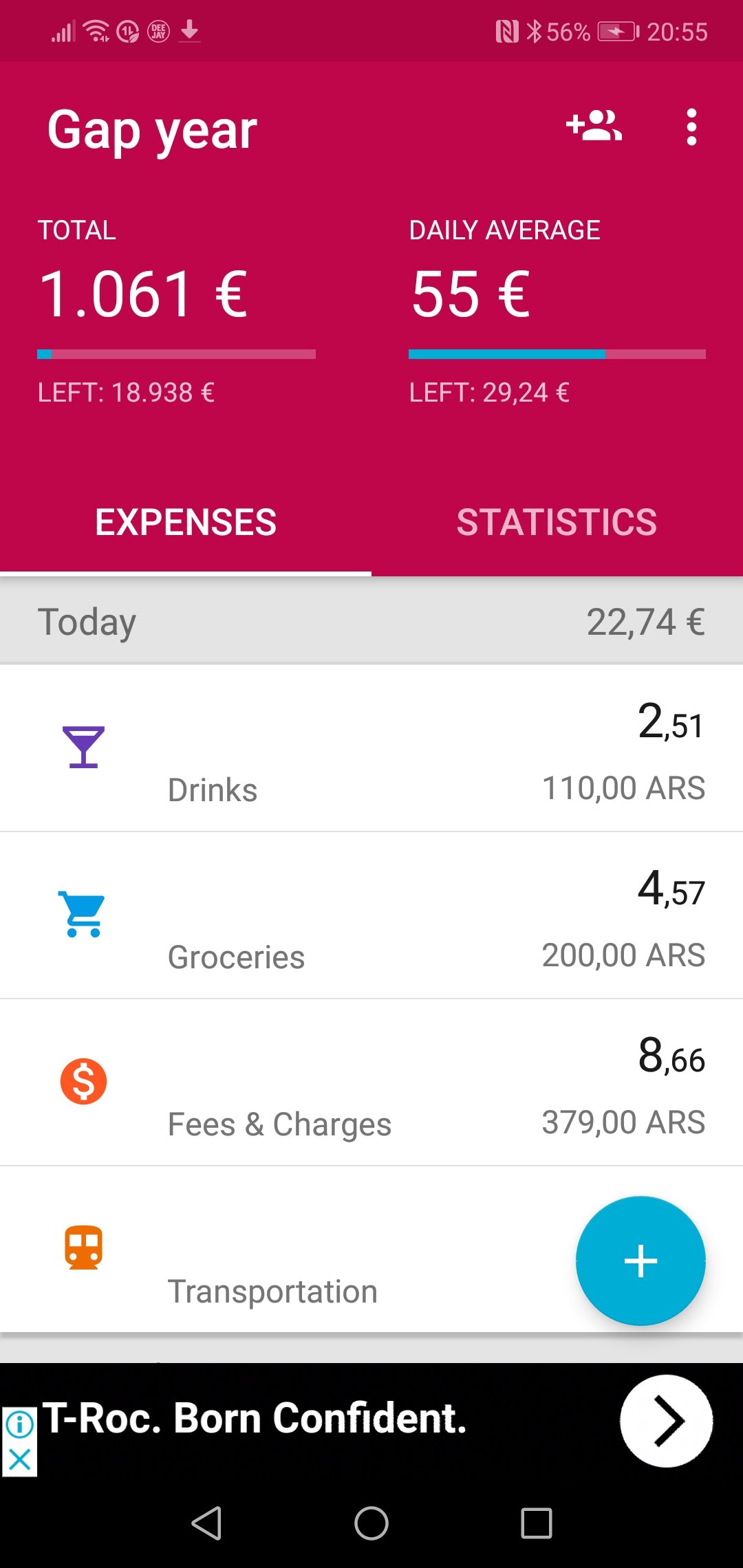Open the three-dot overflow menu
The width and height of the screenshot is (743, 1568).
pyautogui.click(x=691, y=127)
